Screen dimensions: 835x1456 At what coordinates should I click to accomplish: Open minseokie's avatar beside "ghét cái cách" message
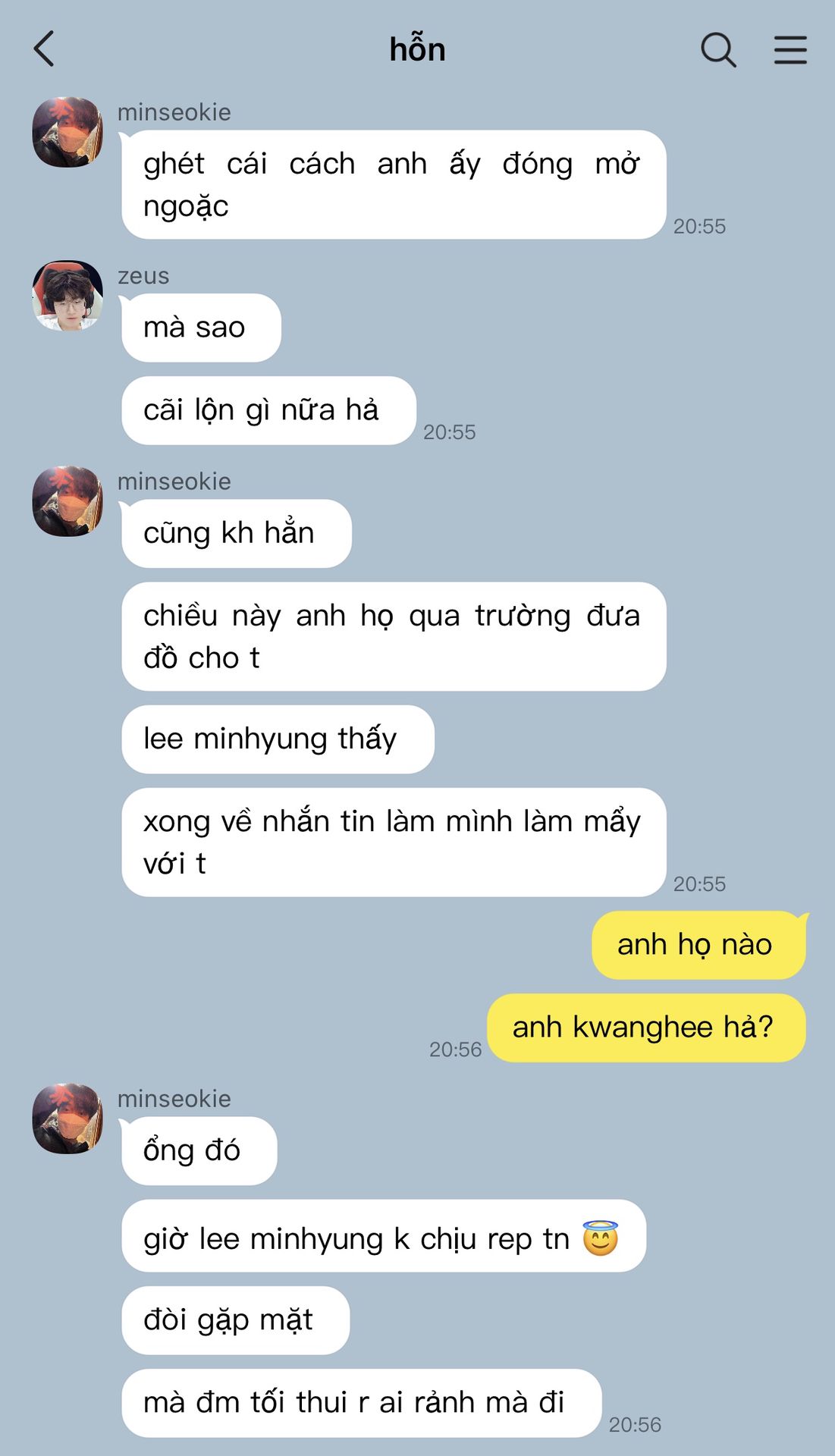pyautogui.click(x=67, y=132)
